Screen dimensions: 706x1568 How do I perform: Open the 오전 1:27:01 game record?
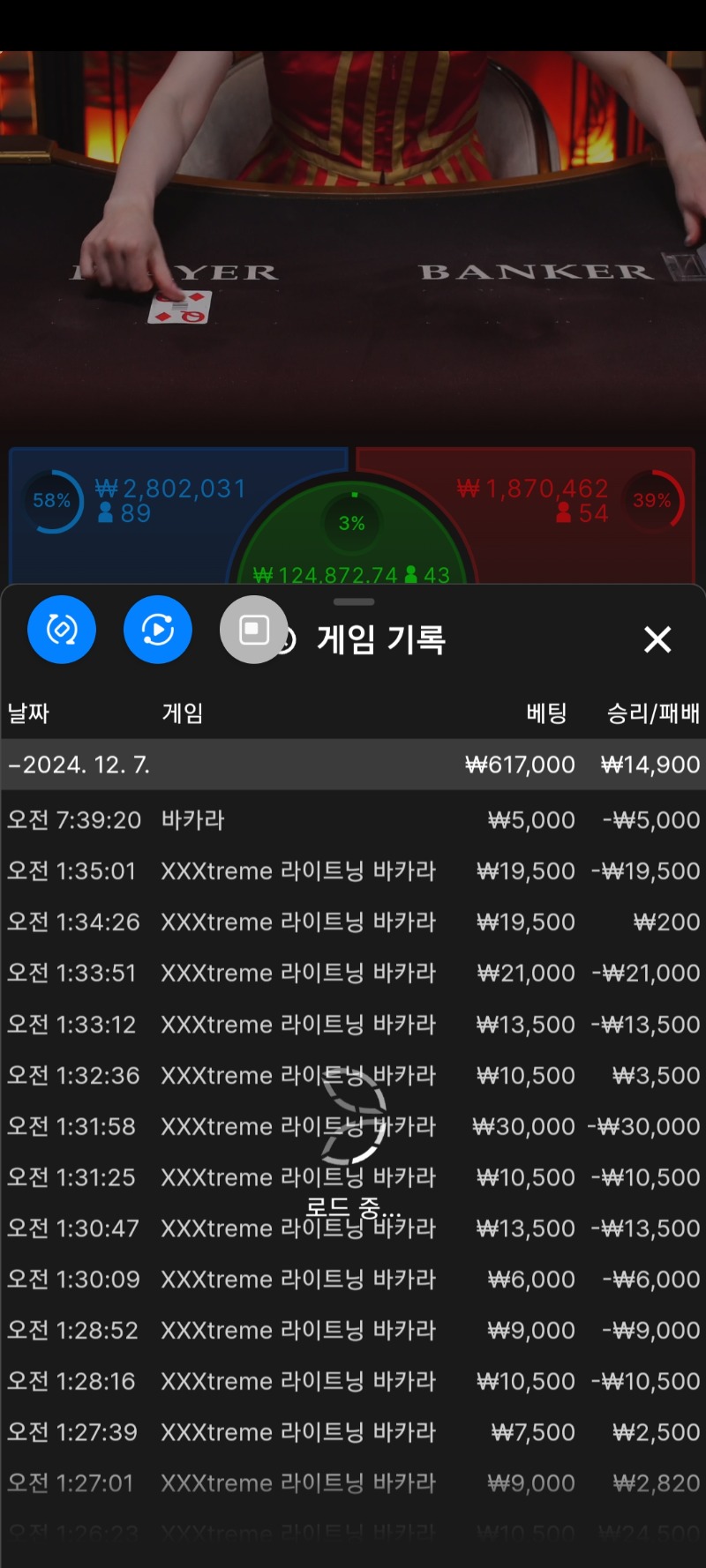click(353, 1483)
